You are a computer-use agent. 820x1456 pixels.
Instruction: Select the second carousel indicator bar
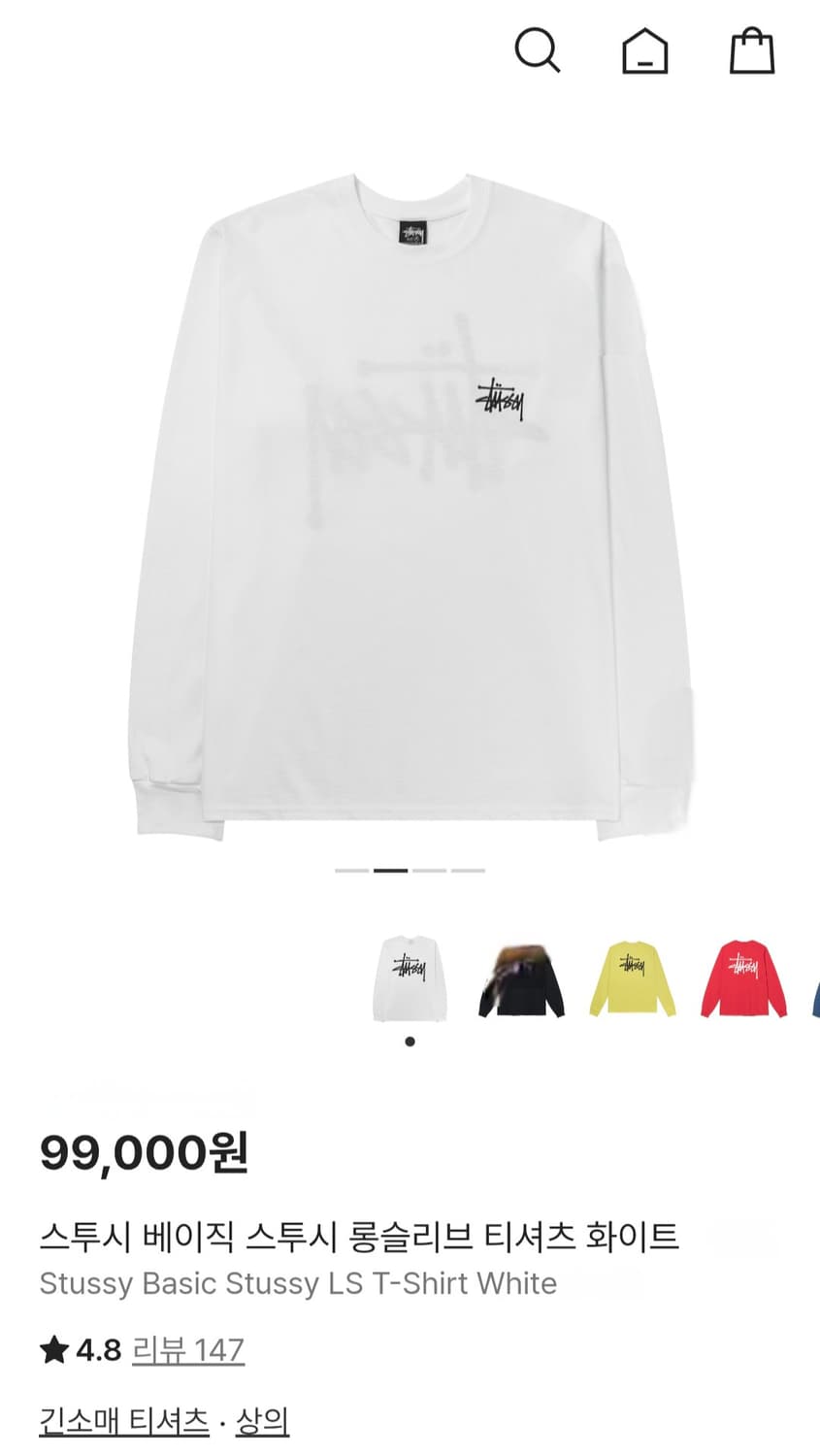(x=392, y=872)
